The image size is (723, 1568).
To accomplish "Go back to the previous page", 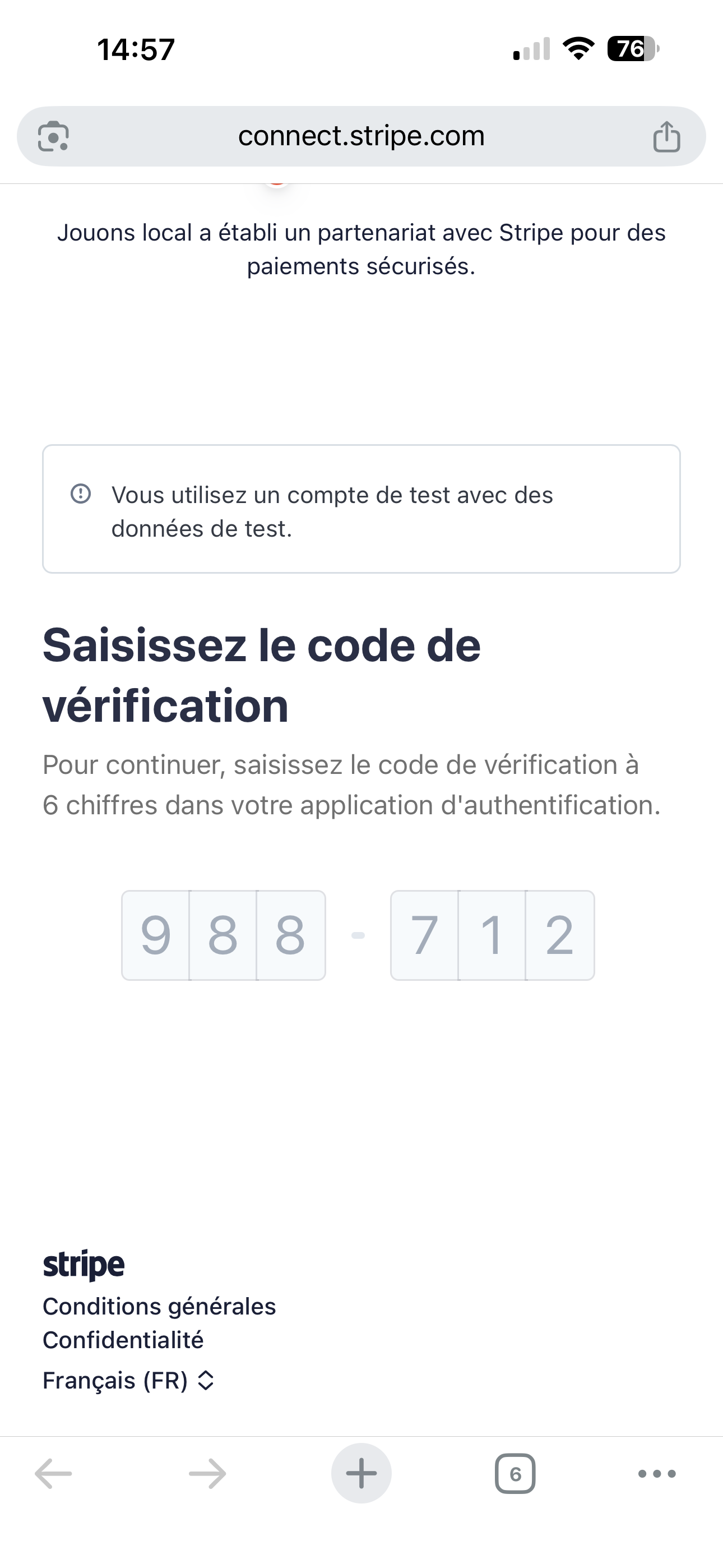I will tap(54, 1474).
